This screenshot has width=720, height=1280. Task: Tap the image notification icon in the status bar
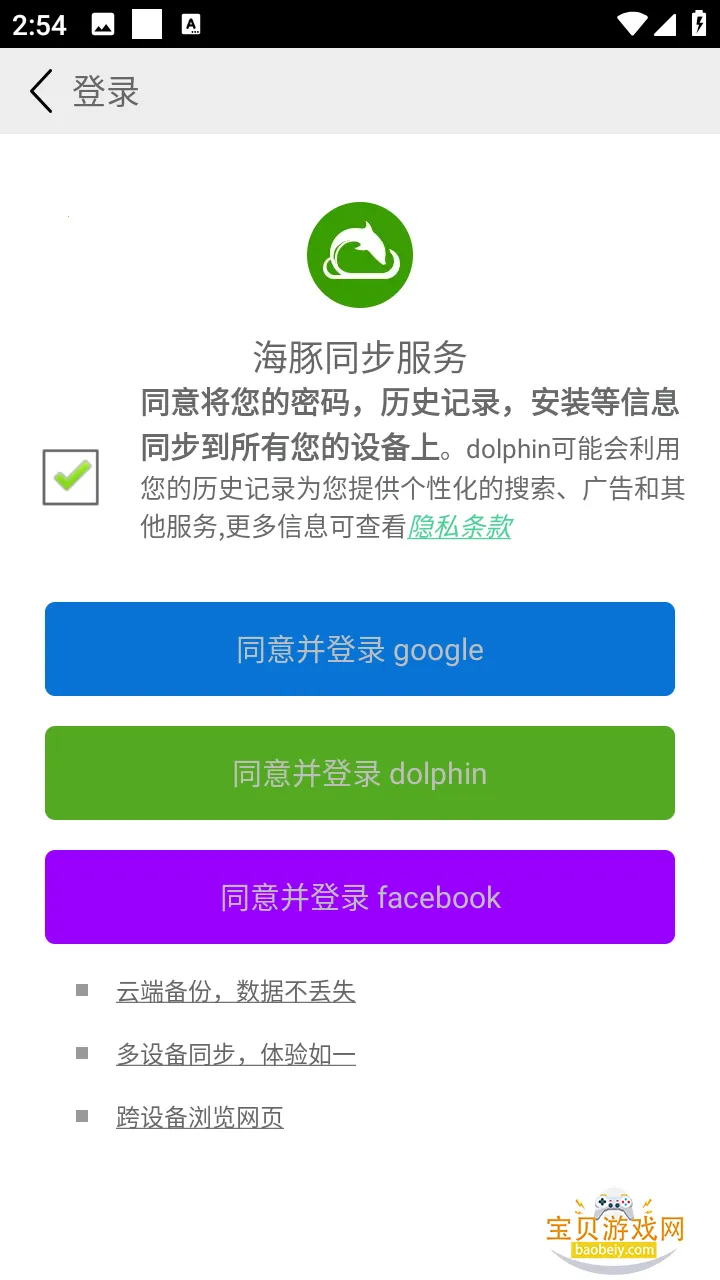(104, 22)
